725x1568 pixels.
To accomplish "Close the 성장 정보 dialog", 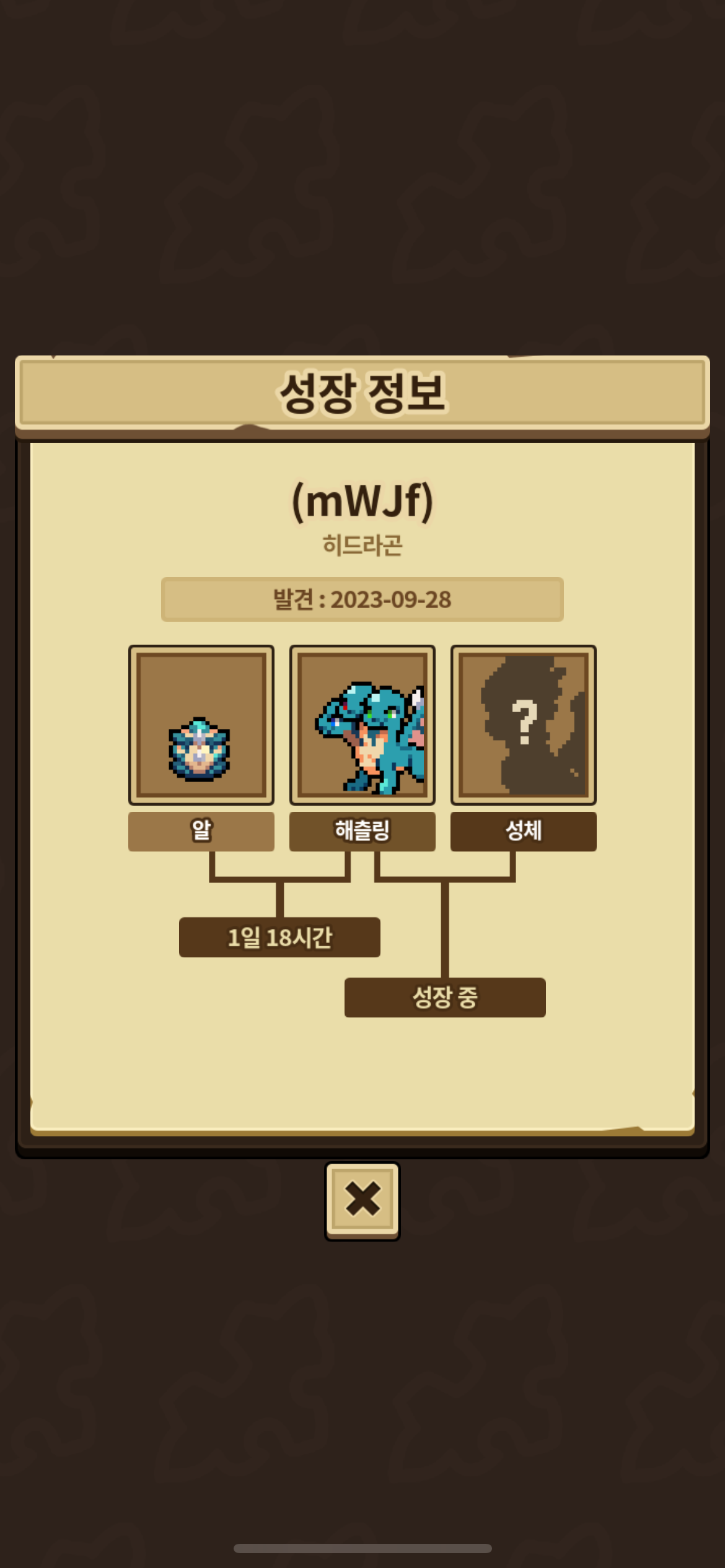I will coord(362,1200).
